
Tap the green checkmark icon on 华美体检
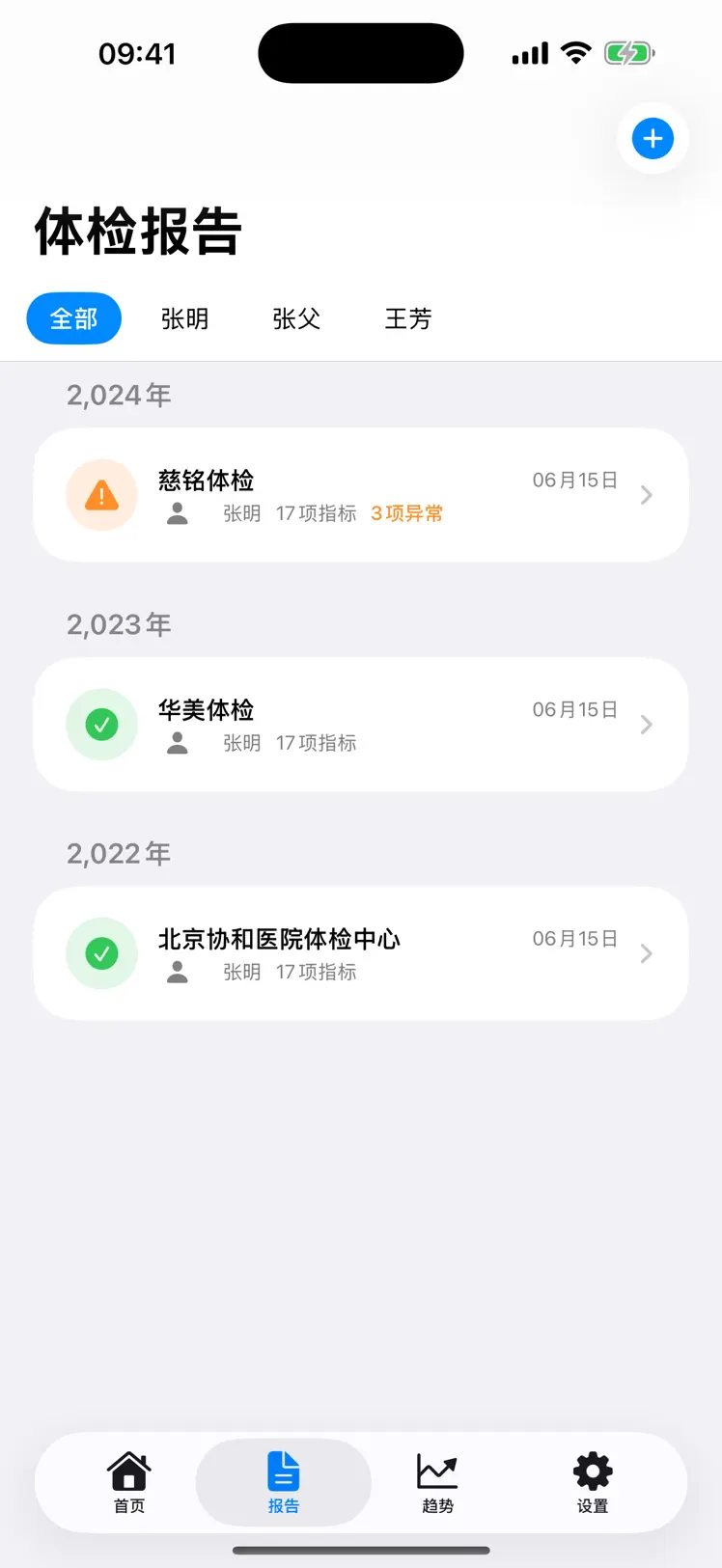click(x=101, y=725)
